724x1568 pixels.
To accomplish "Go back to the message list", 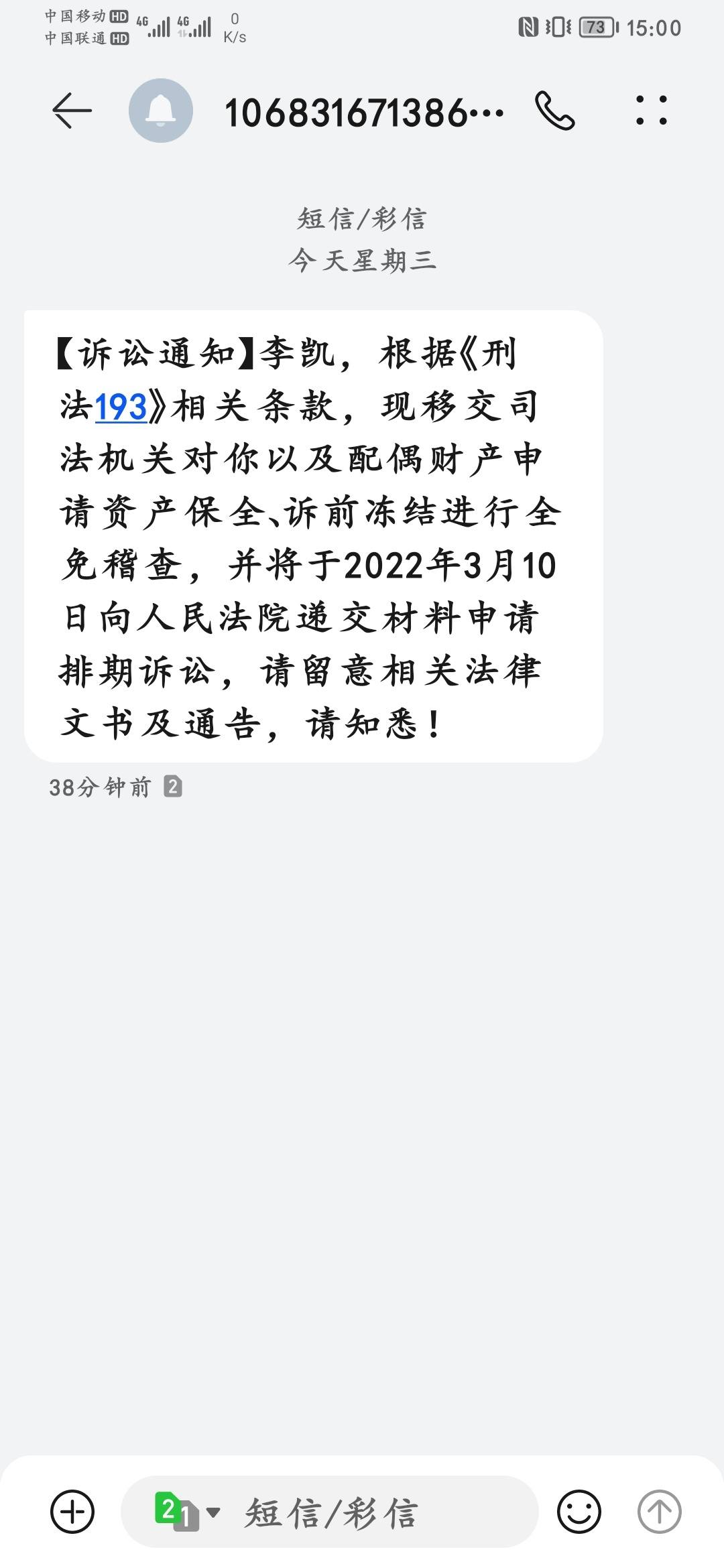I will click(72, 111).
